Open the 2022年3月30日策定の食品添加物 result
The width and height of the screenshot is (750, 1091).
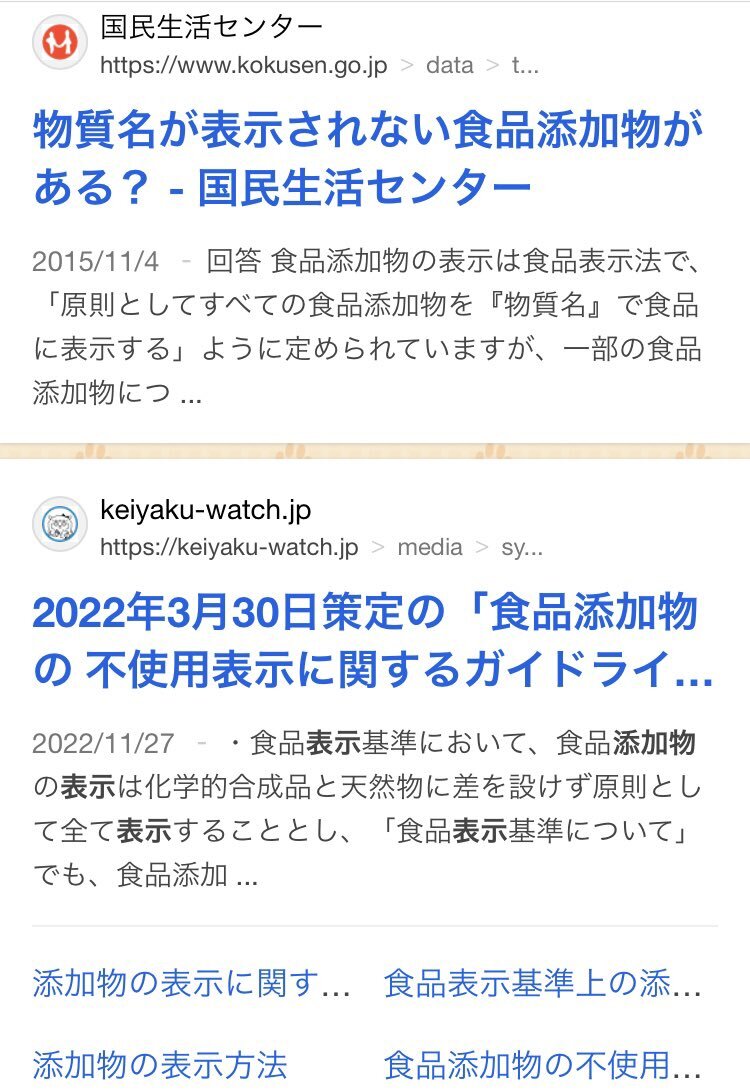372,642
